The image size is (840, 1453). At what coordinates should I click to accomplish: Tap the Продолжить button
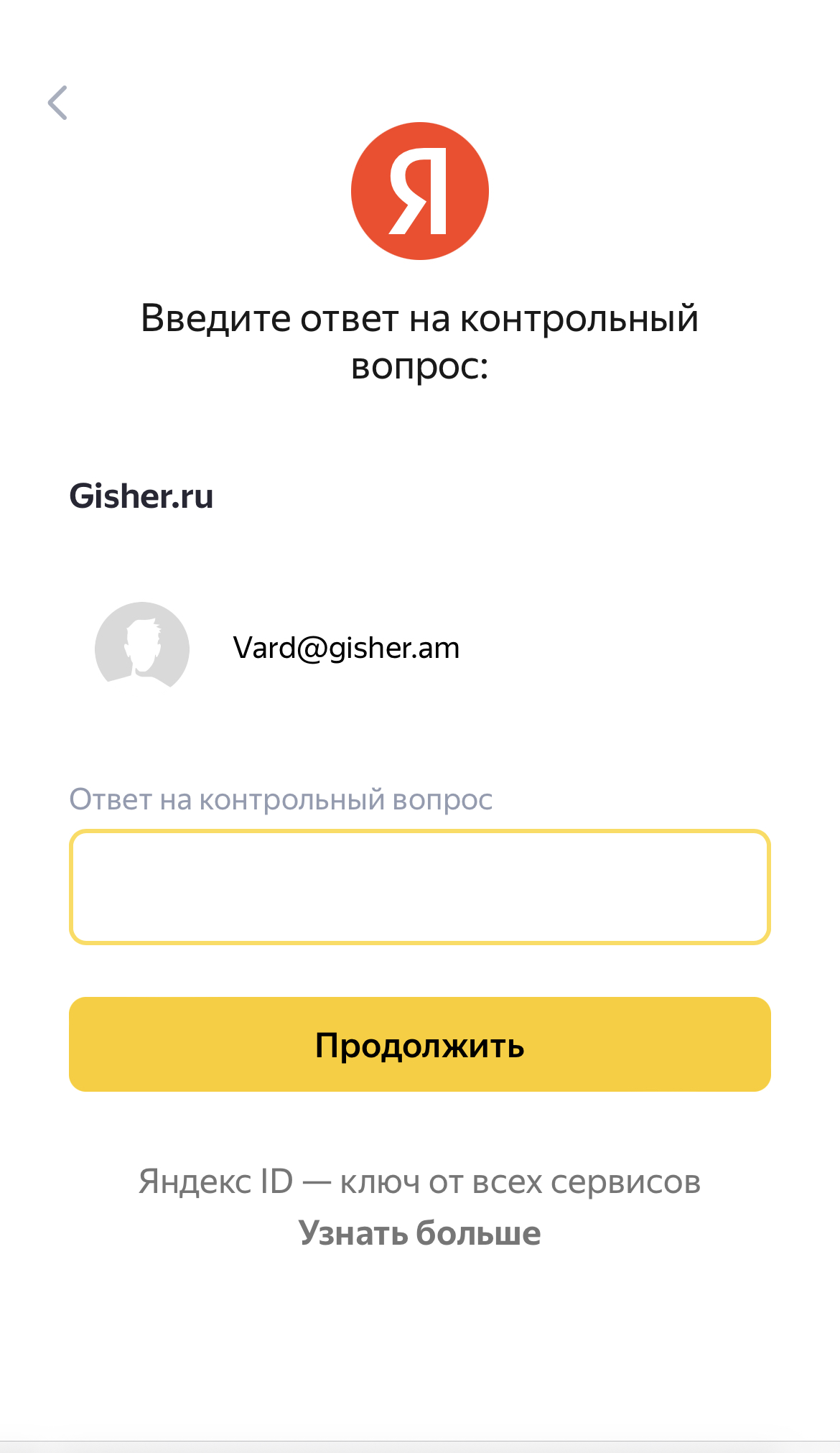pyautogui.click(x=419, y=1044)
